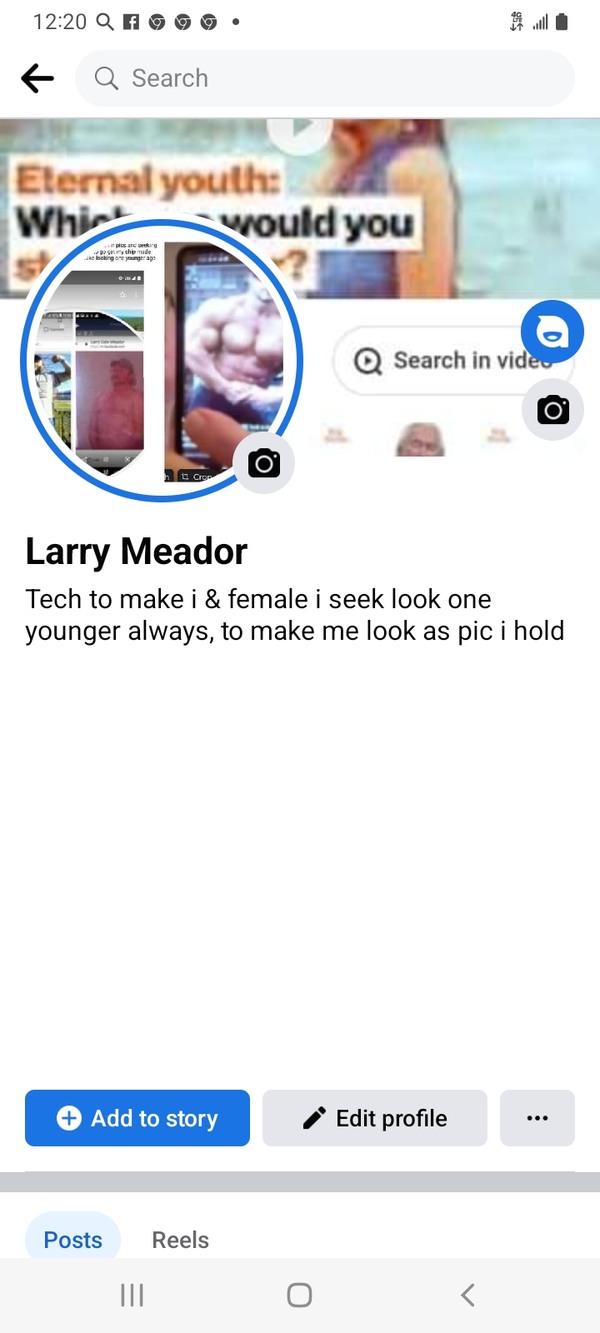Open Edit profile
Viewport: 600px width, 1333px height.
[x=374, y=1118]
